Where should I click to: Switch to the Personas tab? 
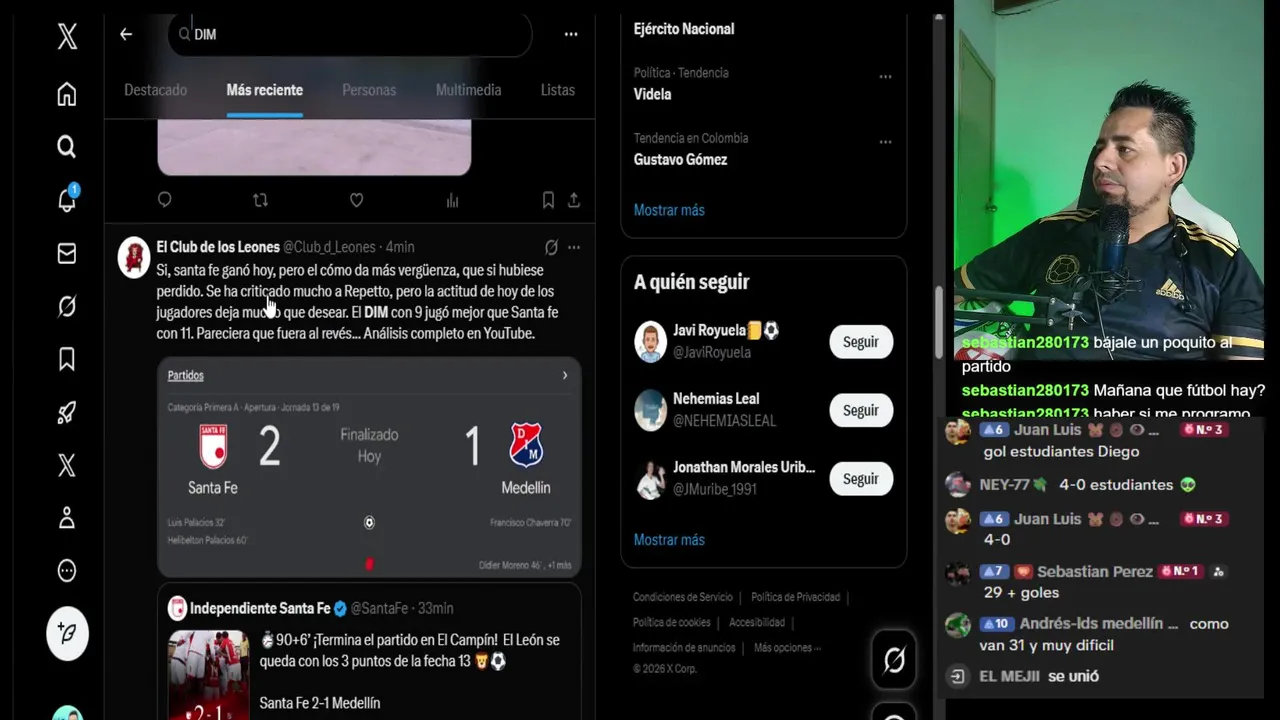pos(369,90)
